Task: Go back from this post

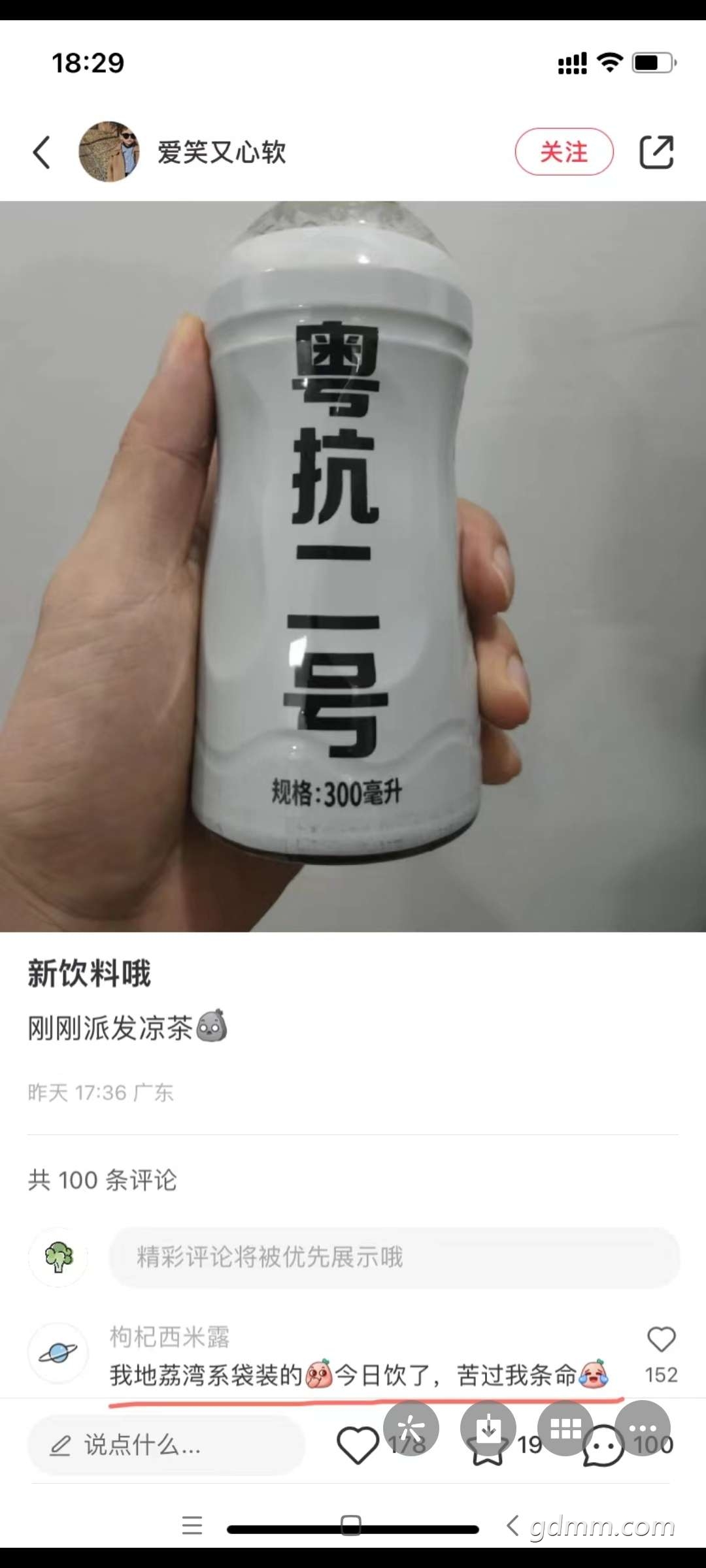Action: coord(42,152)
